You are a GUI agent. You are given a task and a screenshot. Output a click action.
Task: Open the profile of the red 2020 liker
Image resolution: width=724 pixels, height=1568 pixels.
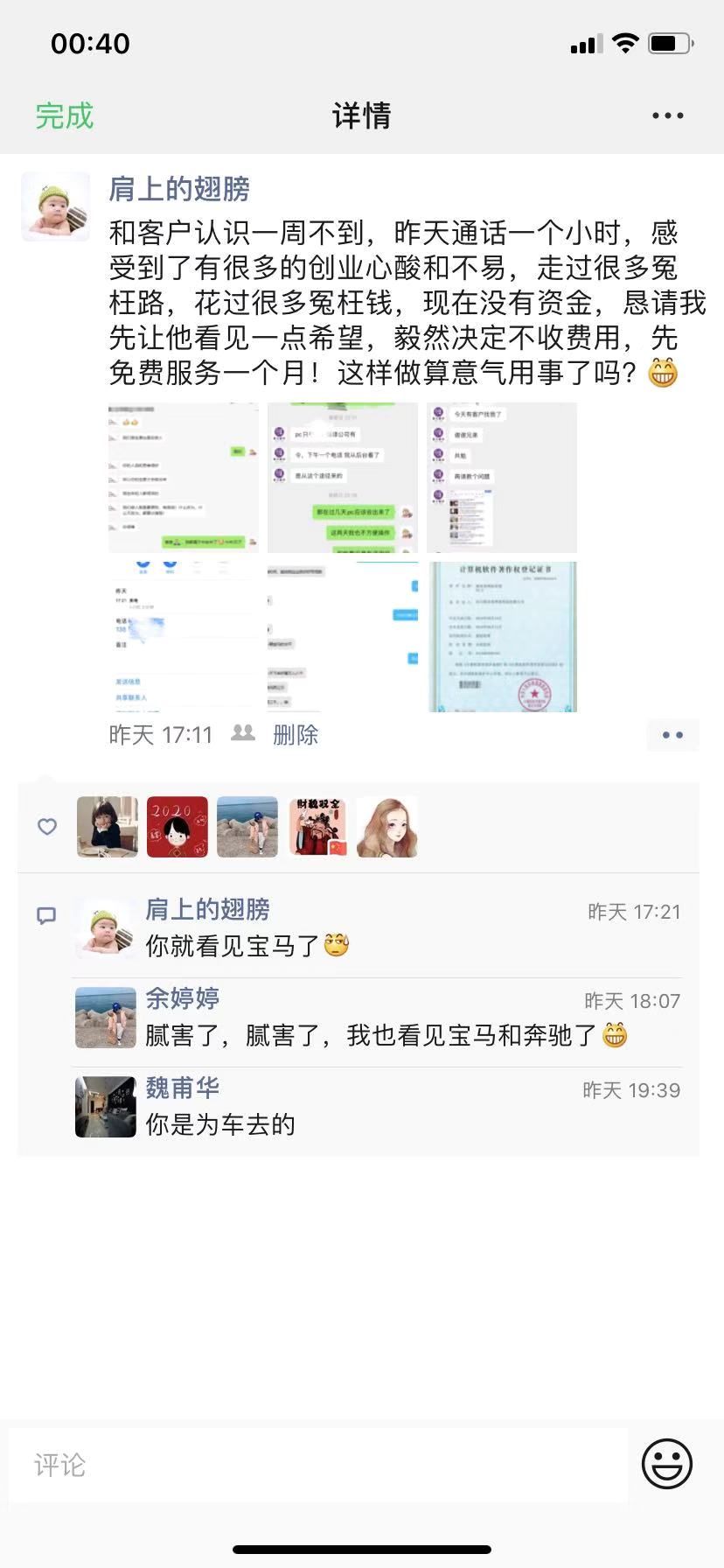click(178, 827)
